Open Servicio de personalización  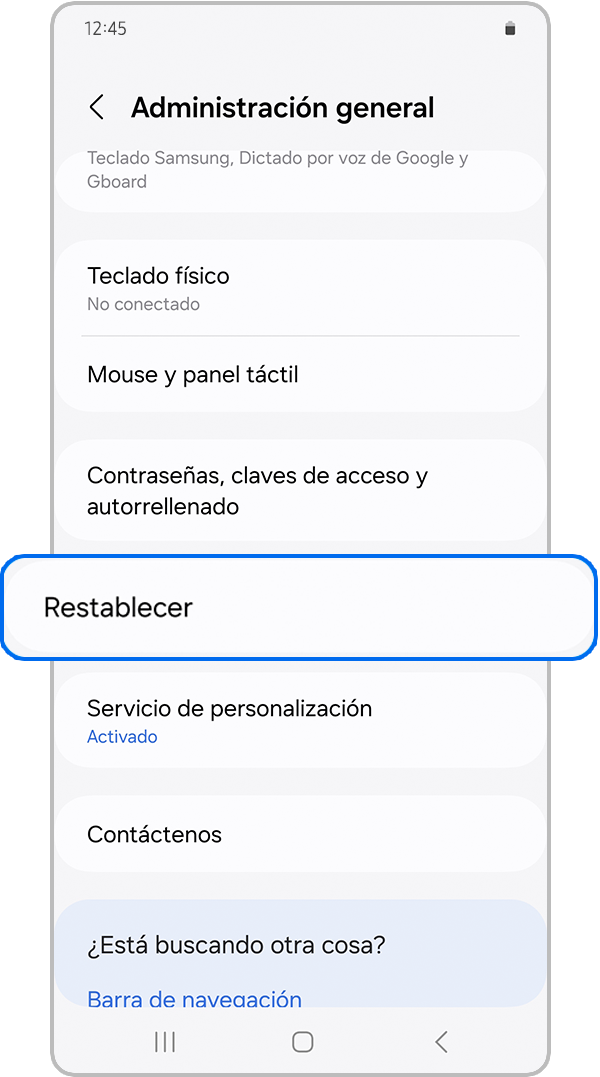tap(300, 720)
